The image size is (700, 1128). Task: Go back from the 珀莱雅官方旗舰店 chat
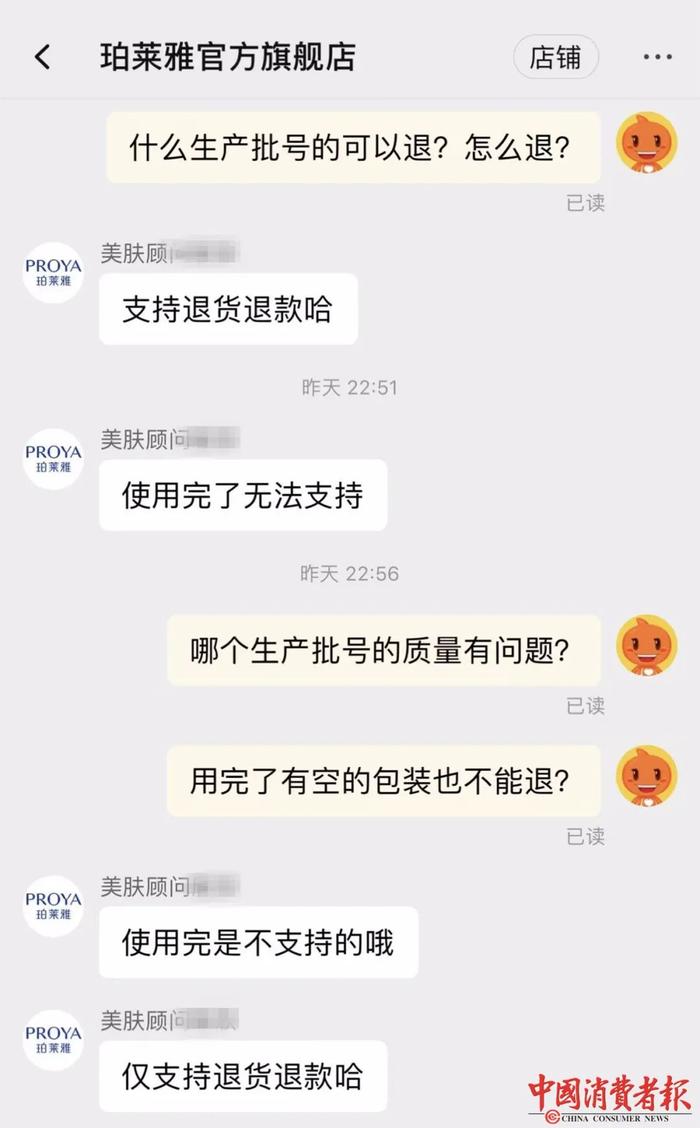point(42,57)
